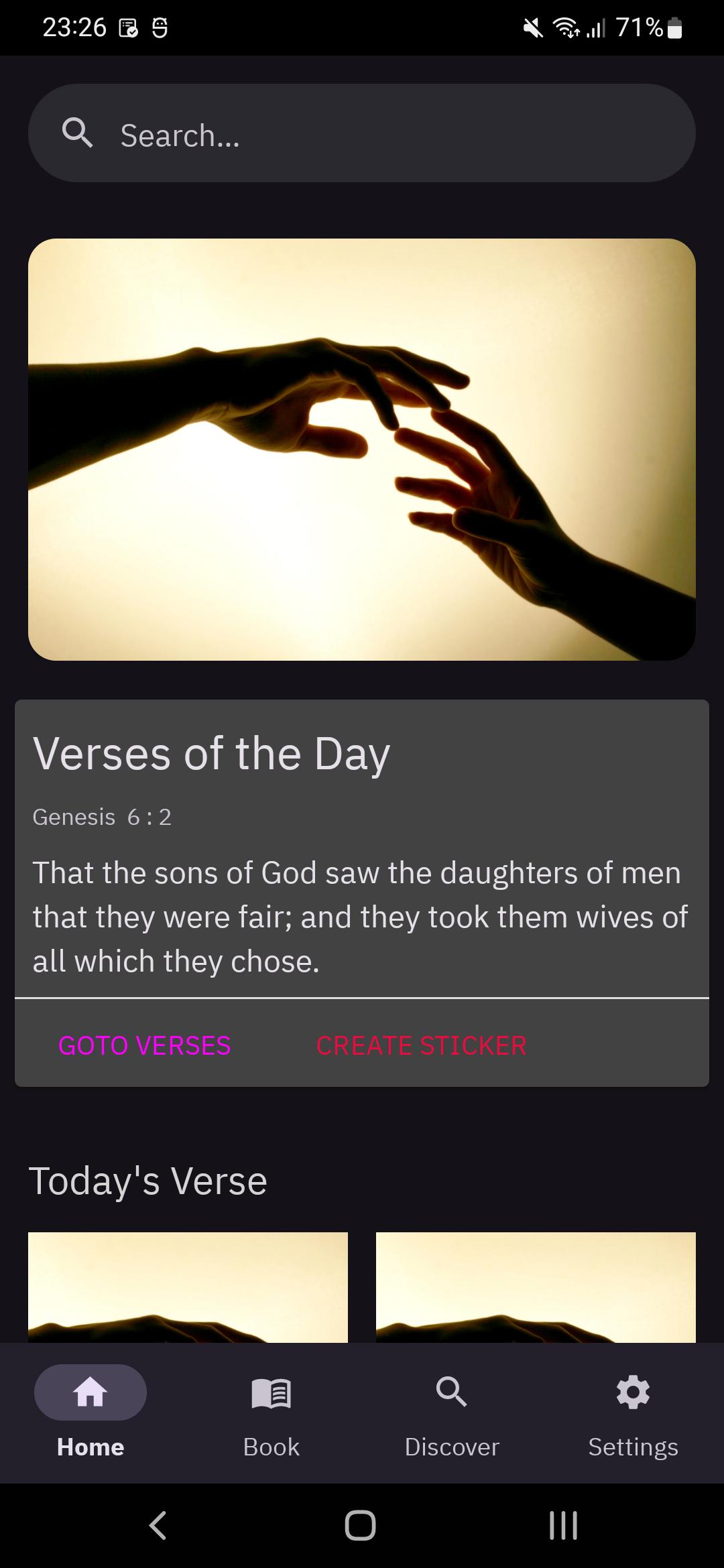Image resolution: width=724 pixels, height=1568 pixels.
Task: Select the Home tab
Action: coord(90,1413)
